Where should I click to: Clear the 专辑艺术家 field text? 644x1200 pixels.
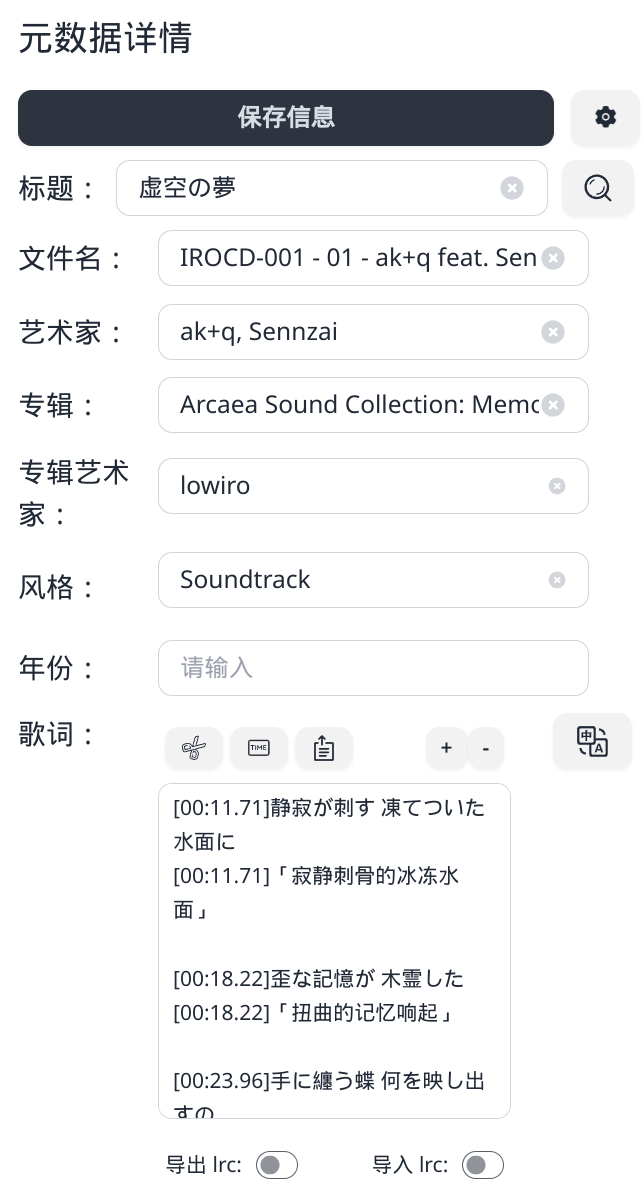pos(557,486)
